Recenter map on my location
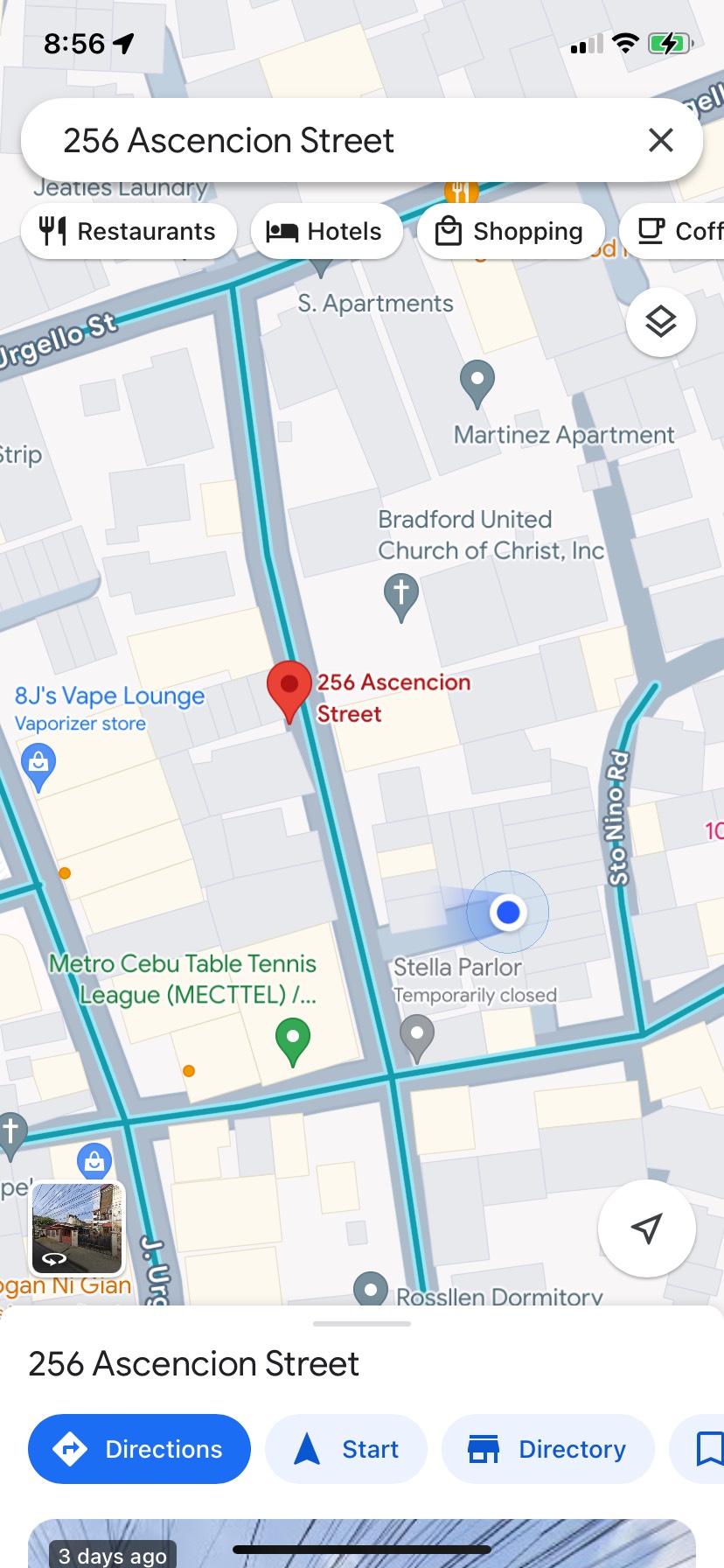This screenshot has height=1568, width=724. click(x=646, y=1228)
